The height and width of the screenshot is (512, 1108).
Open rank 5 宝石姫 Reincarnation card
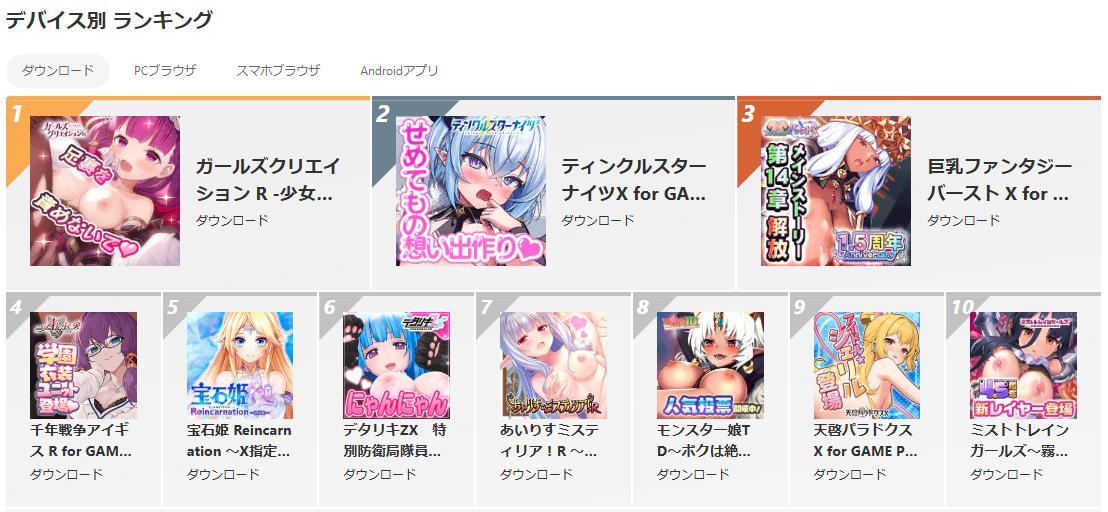240,399
